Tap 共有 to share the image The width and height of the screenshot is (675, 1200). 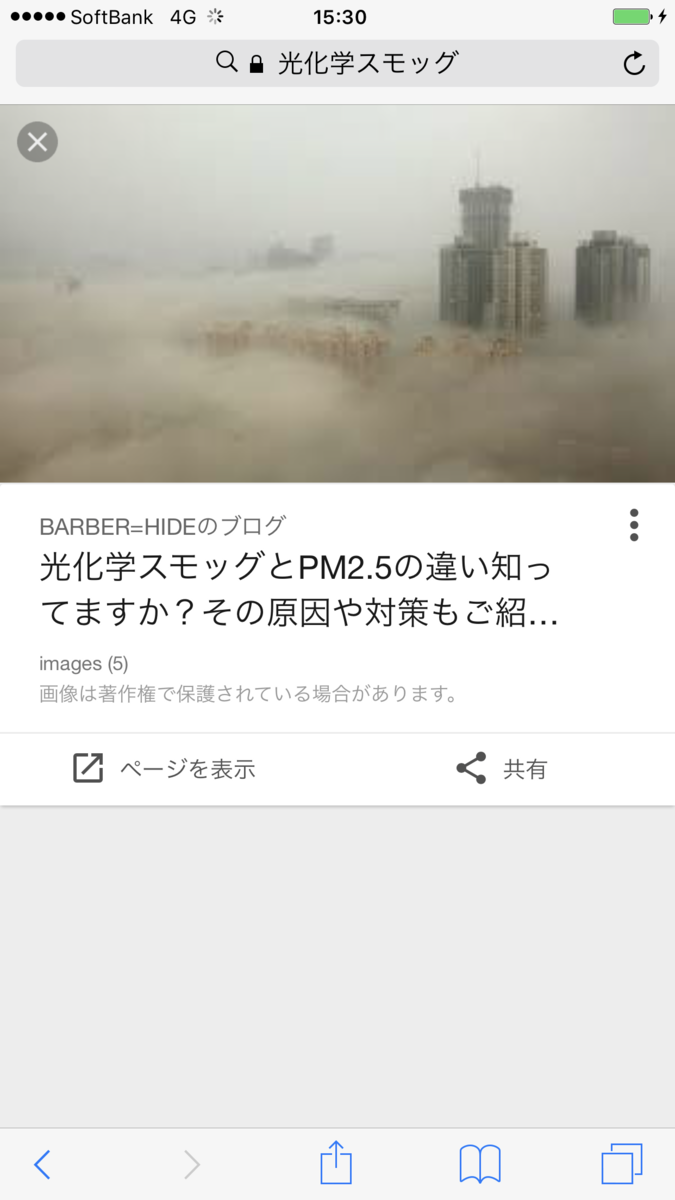pos(502,769)
